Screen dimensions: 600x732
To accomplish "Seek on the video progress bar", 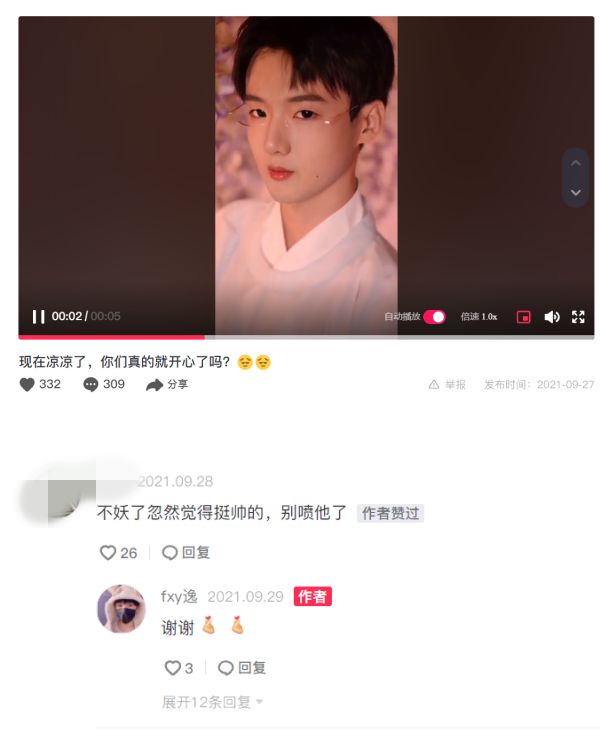I will point(300,337).
